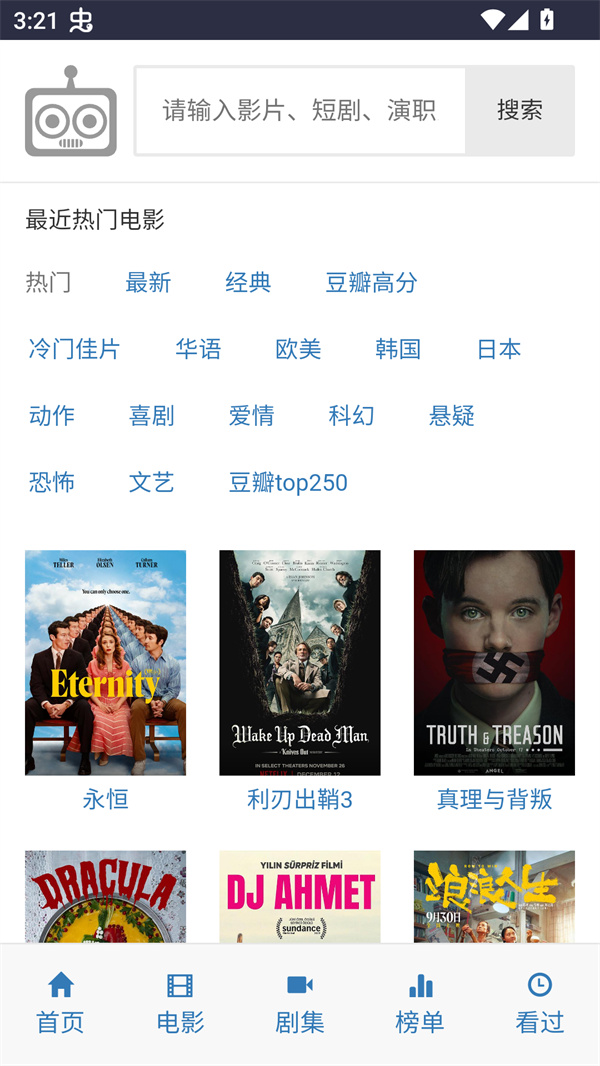Open the 永恒 movie poster
This screenshot has height=1066, width=600.
[x=105, y=662]
